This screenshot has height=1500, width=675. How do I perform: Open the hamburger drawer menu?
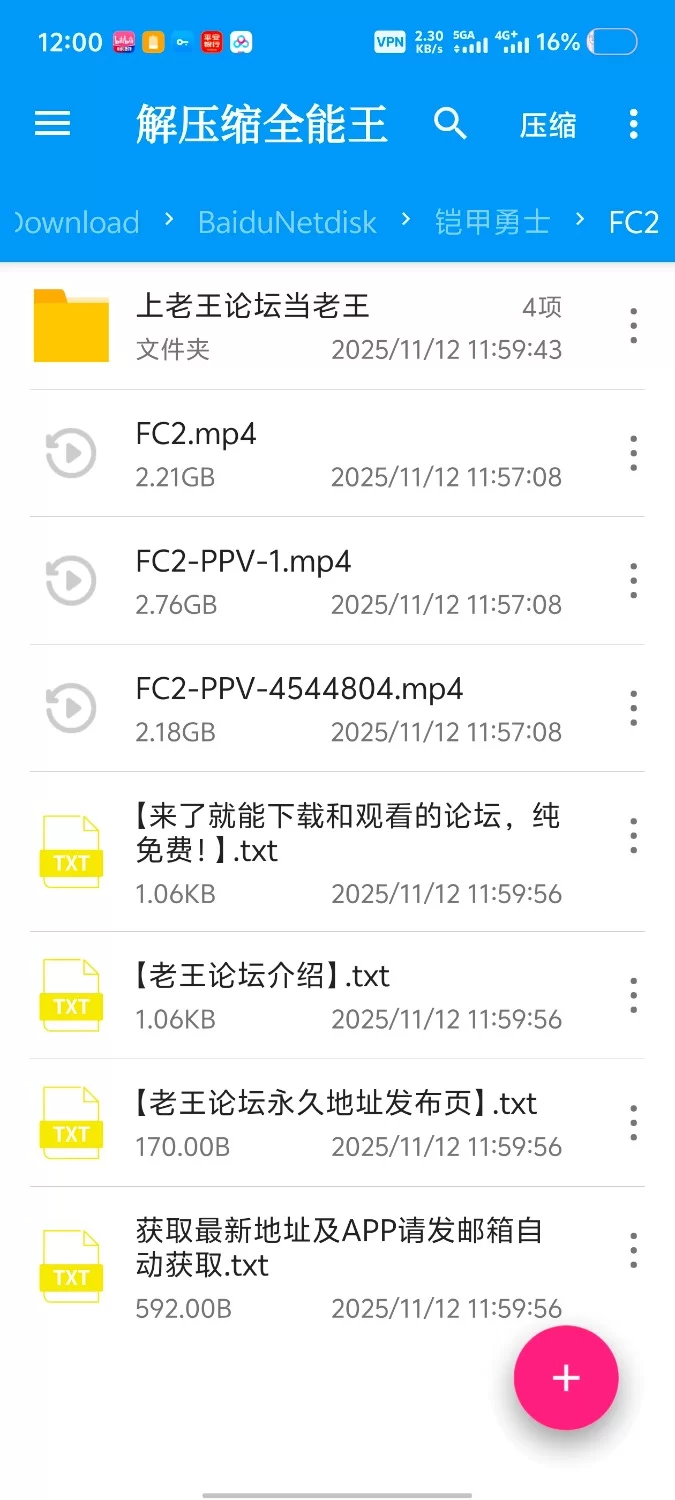pyautogui.click(x=53, y=124)
